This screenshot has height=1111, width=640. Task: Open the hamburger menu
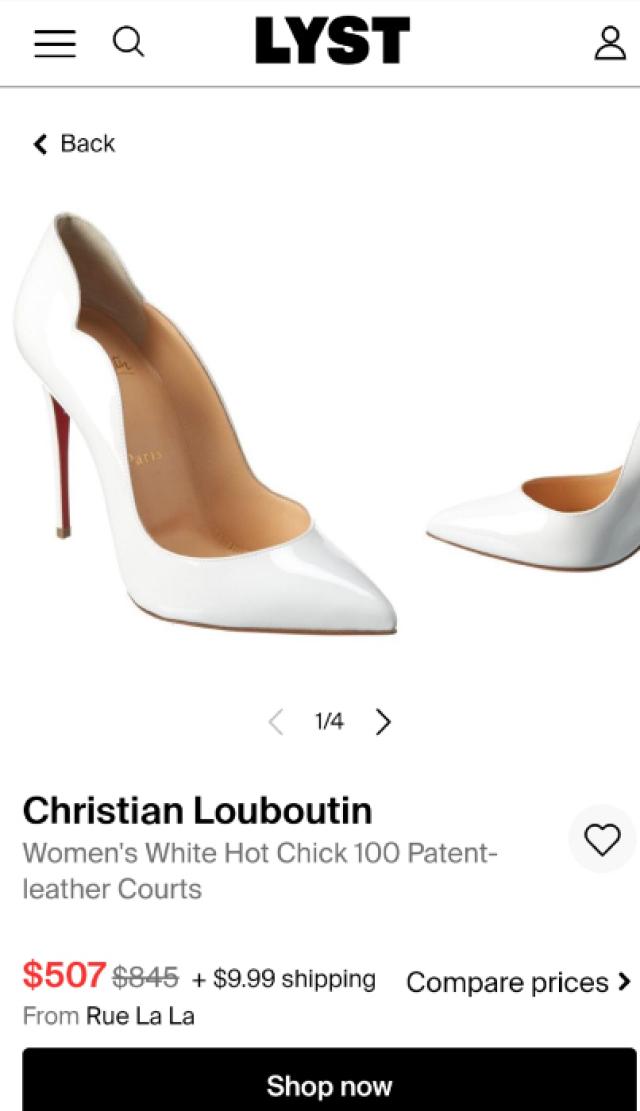[55, 43]
